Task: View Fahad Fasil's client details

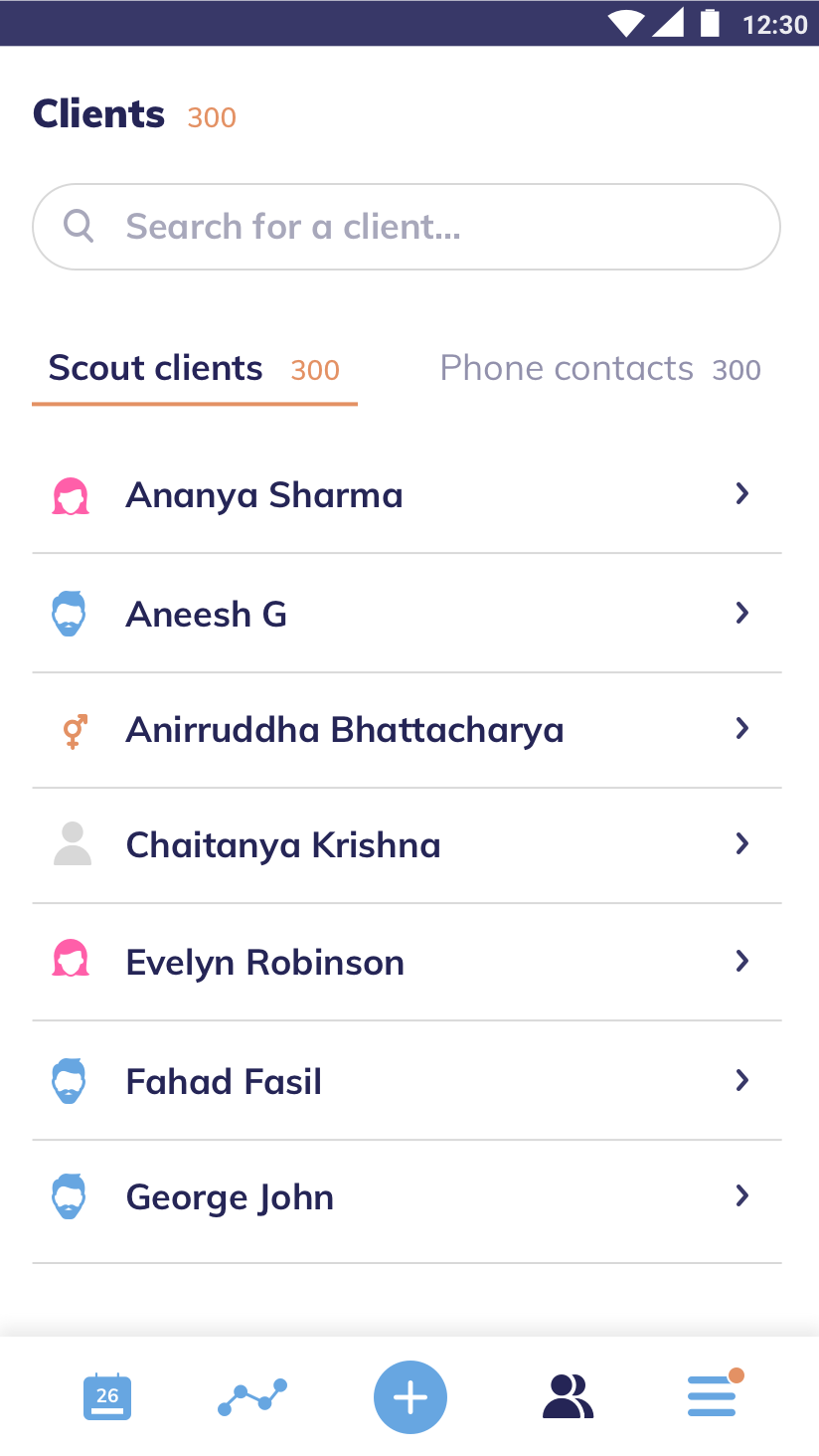Action: (x=407, y=1081)
